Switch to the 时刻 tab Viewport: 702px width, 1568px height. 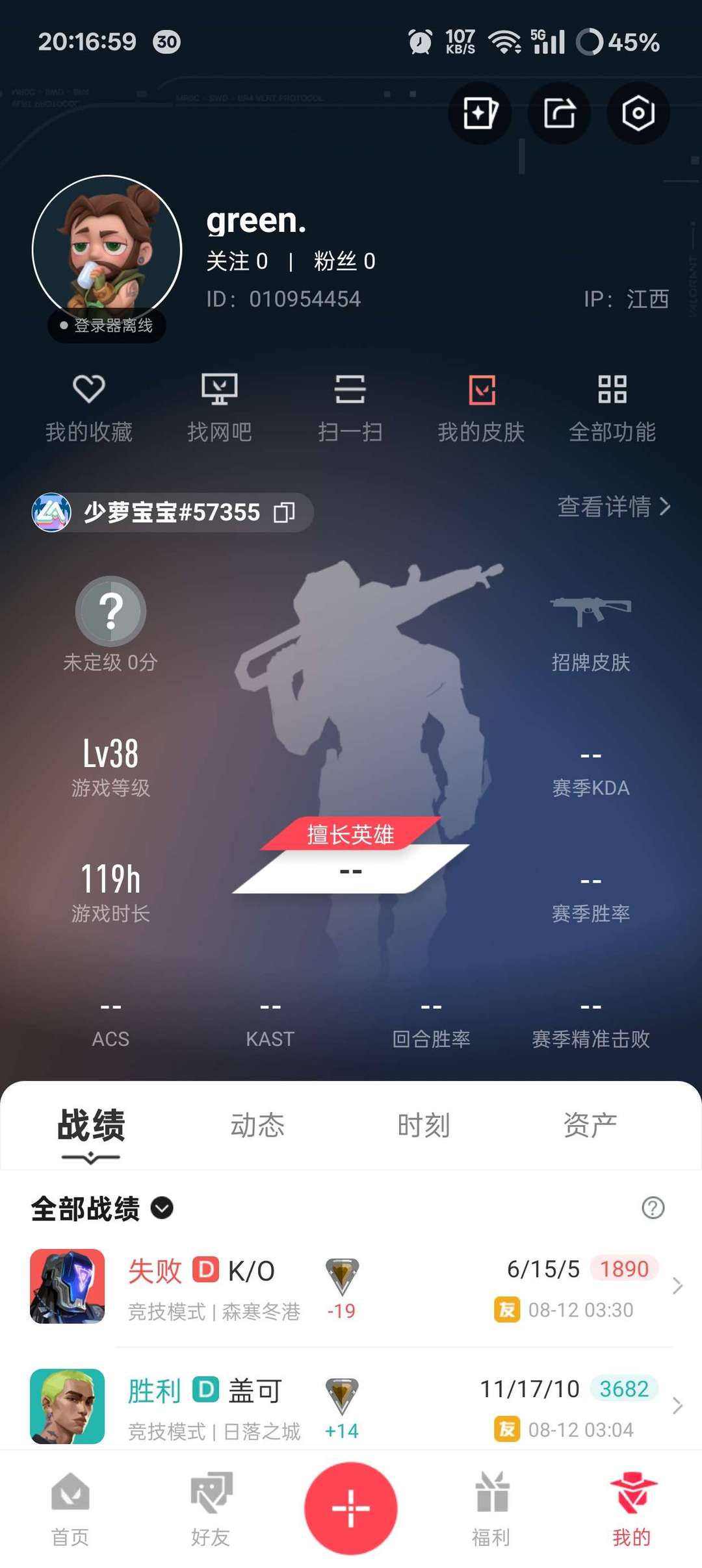(x=424, y=1125)
